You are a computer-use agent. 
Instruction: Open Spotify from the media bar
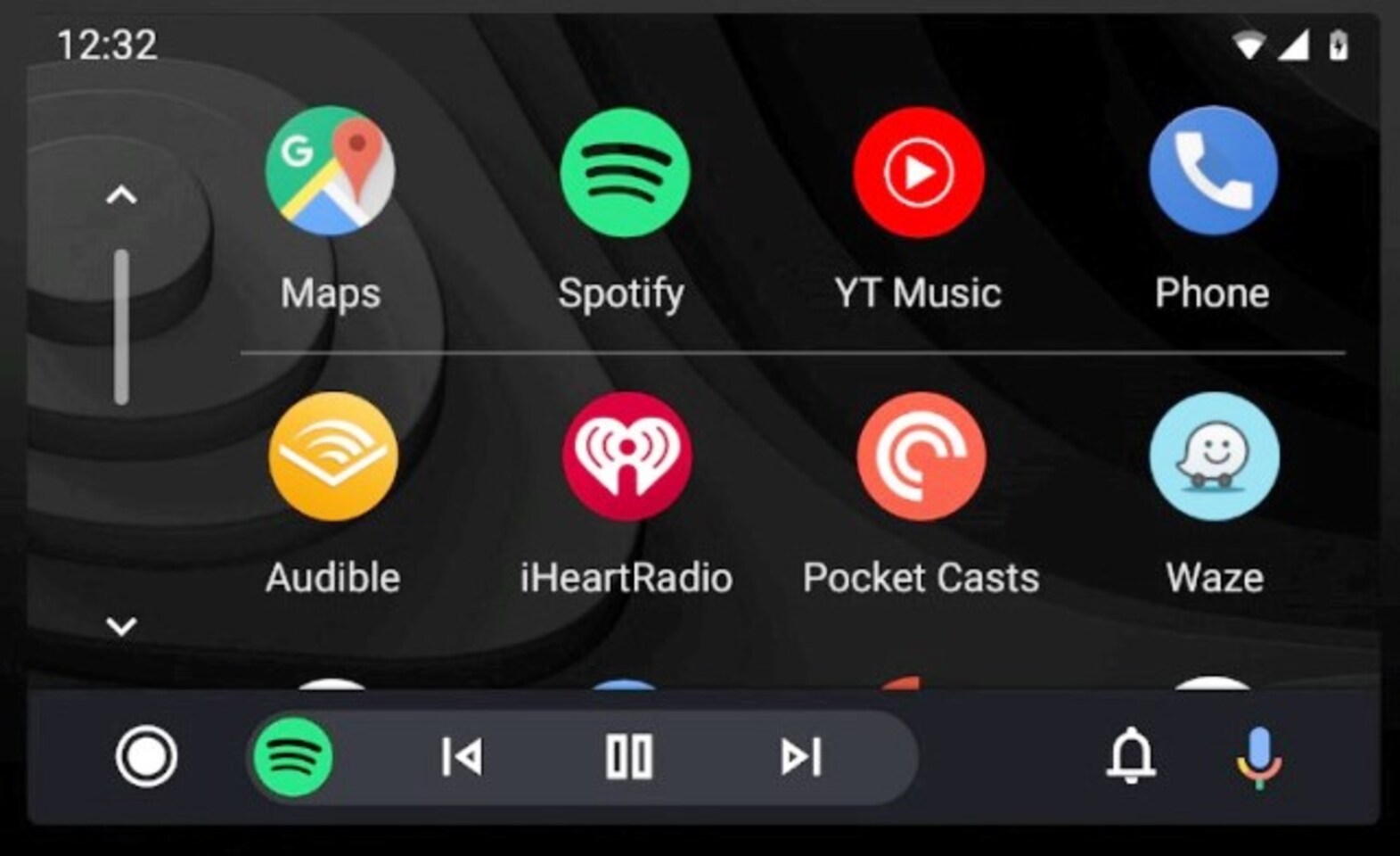click(x=293, y=757)
